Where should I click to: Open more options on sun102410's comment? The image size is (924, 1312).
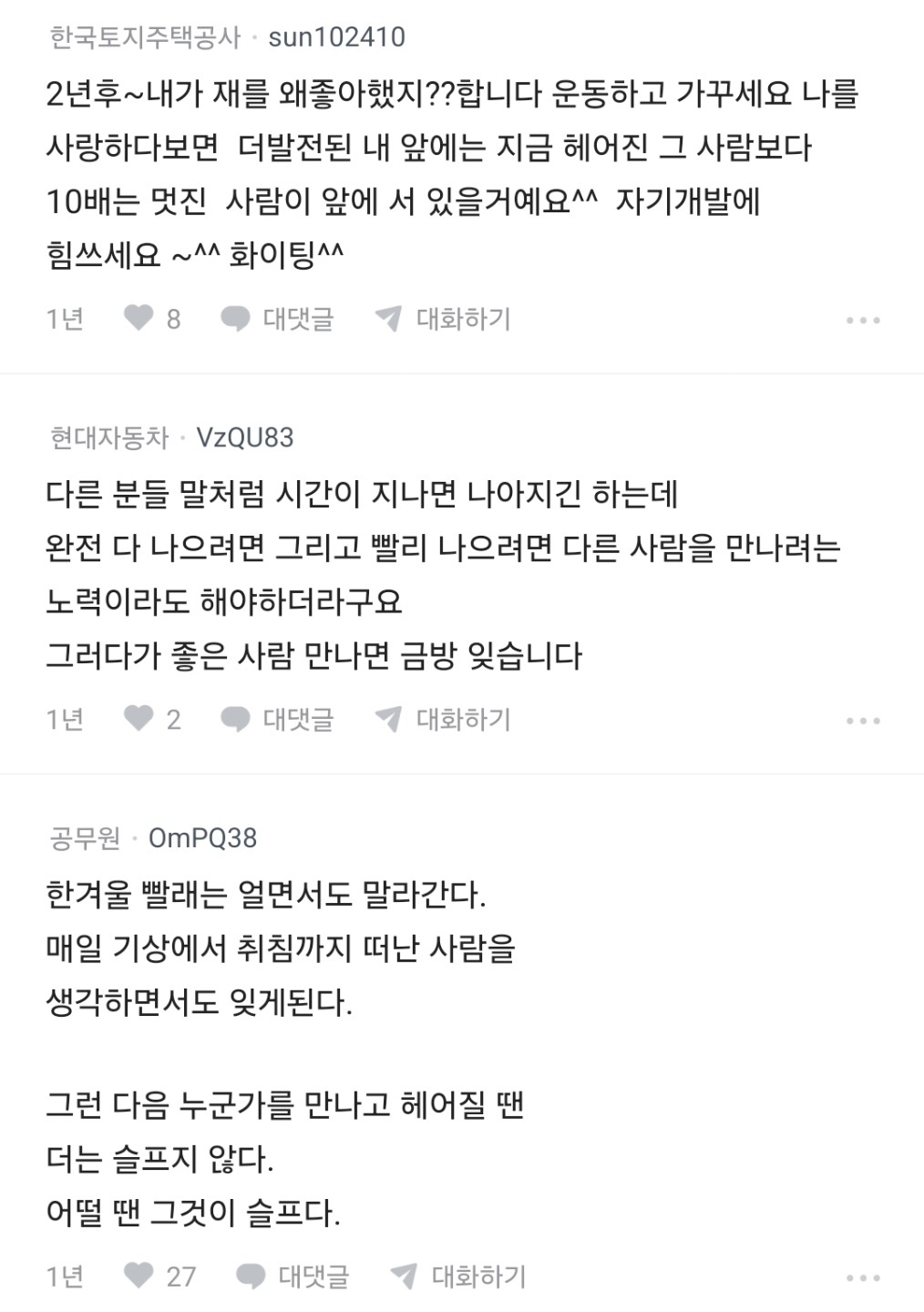(863, 321)
